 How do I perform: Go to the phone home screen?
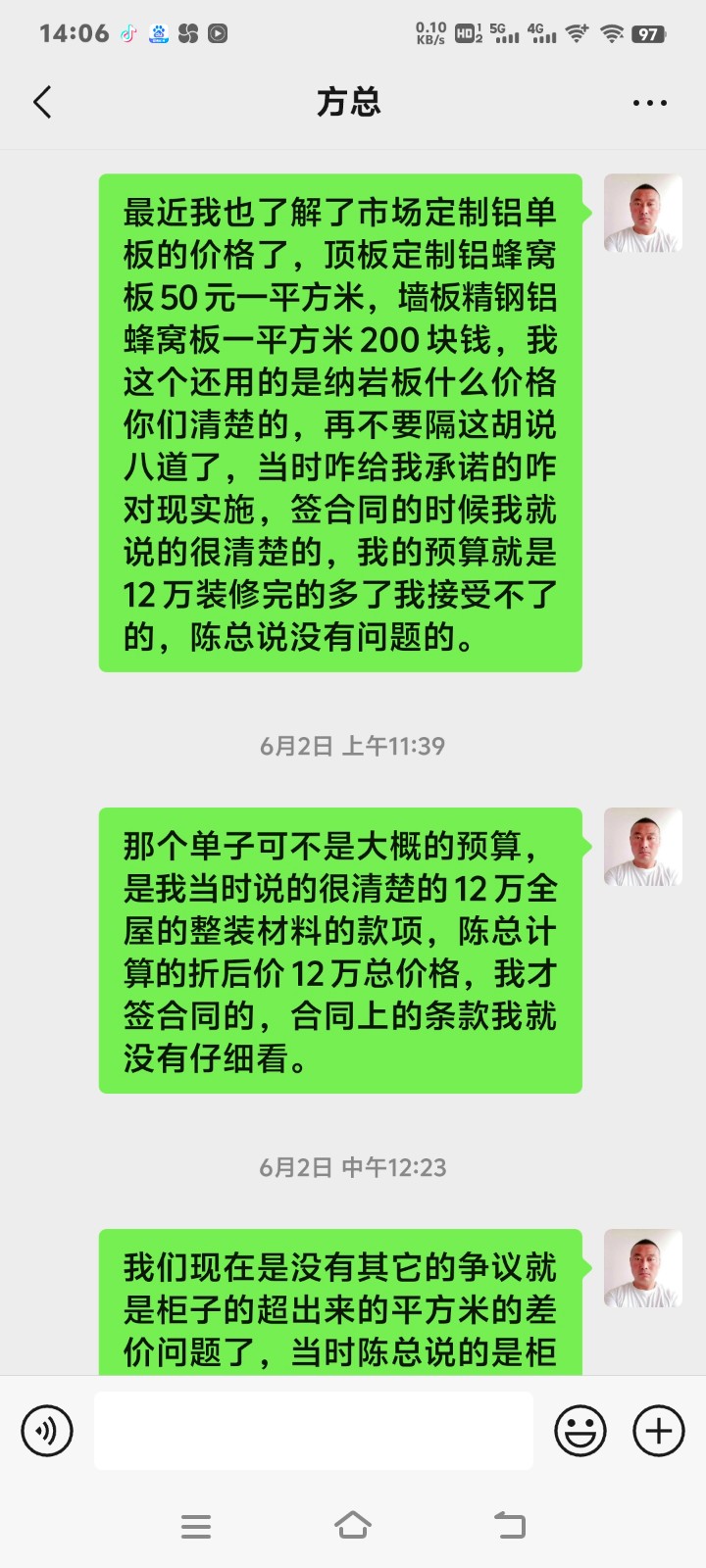353,1525
